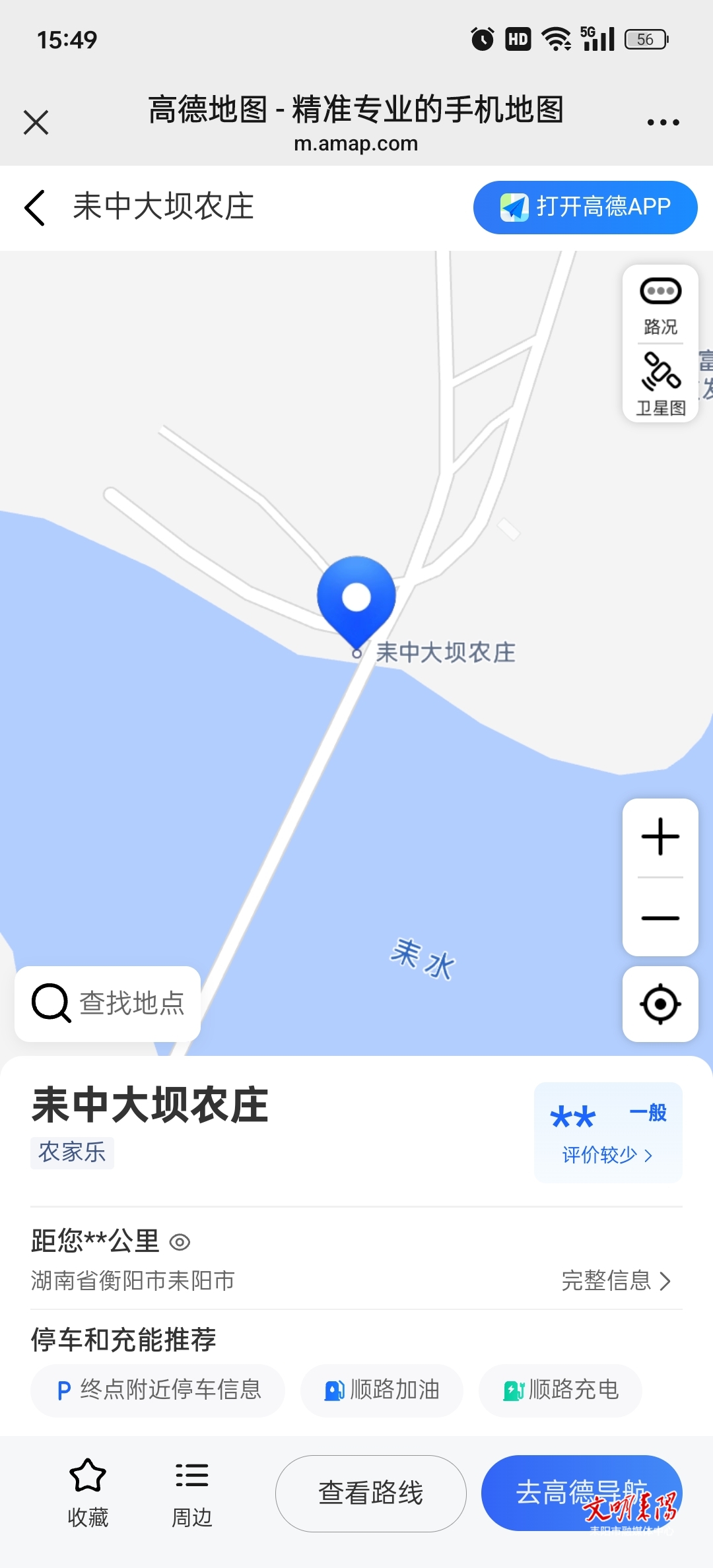Tap 去高德导航 button

[x=582, y=1493]
